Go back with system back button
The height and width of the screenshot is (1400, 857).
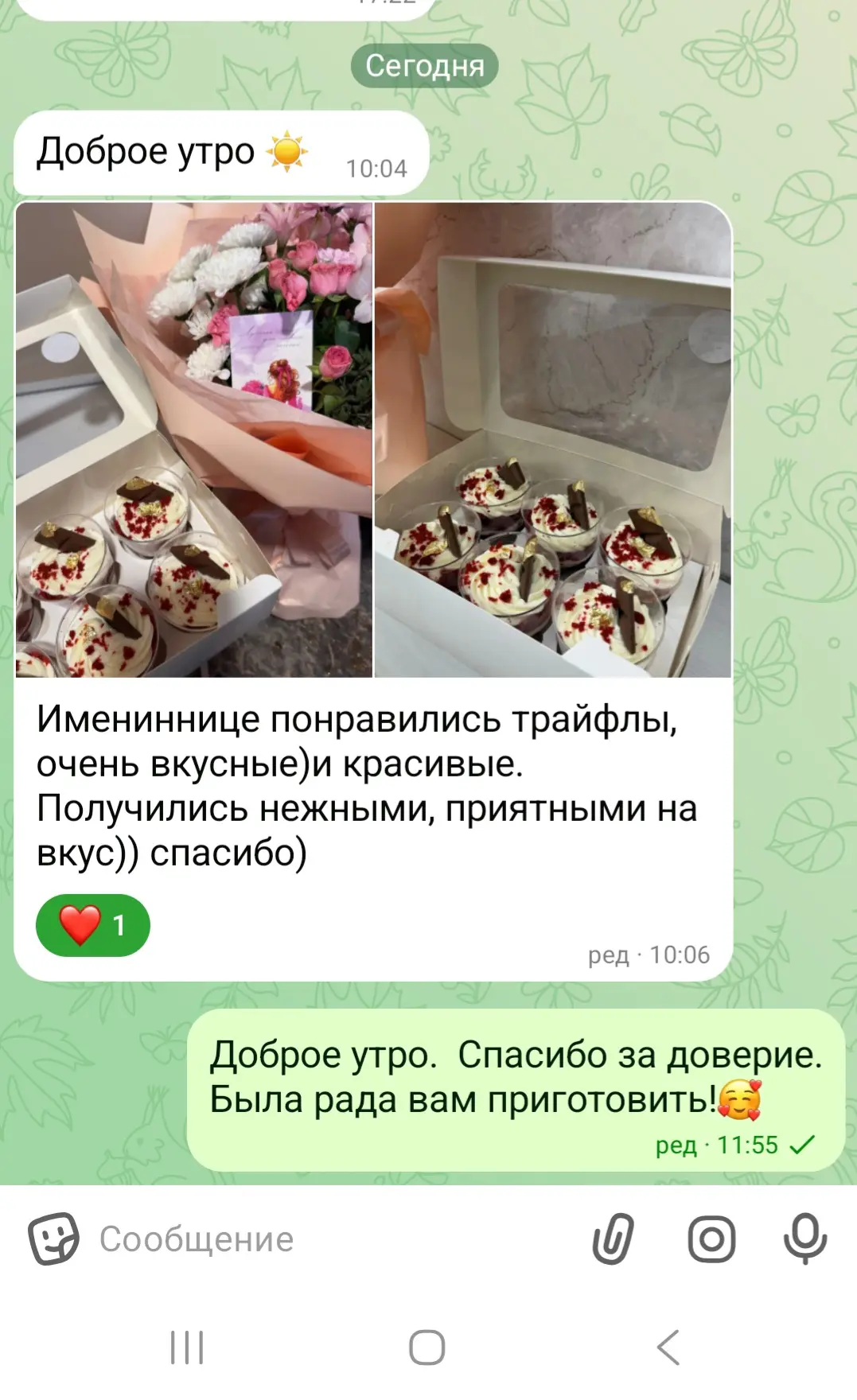(x=668, y=1347)
